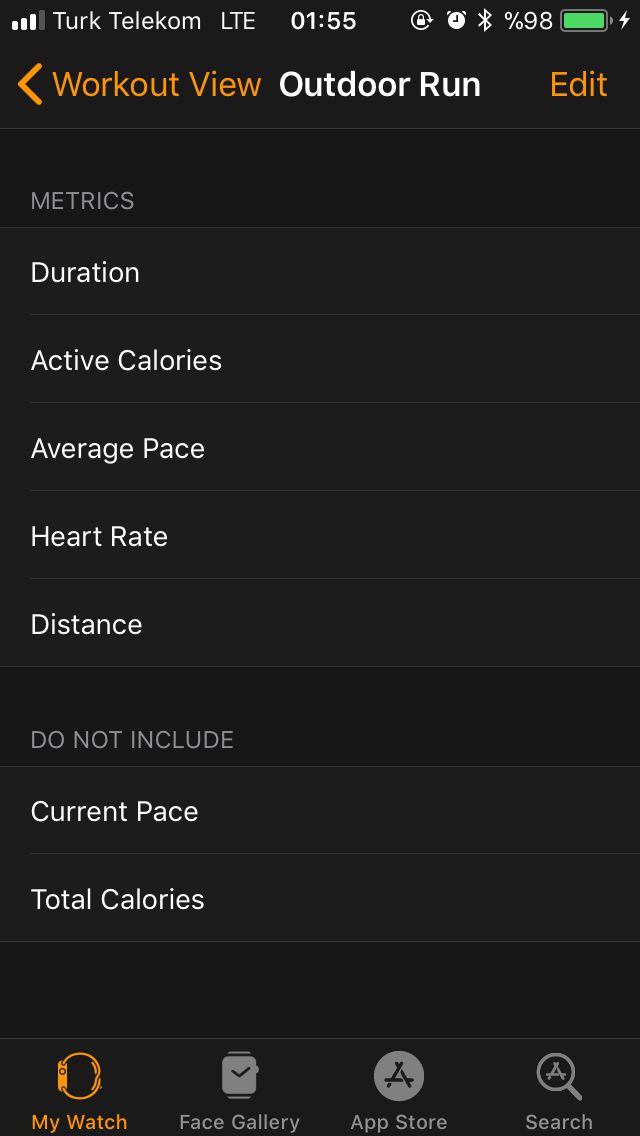
Task: Open the Search tab
Action: [559, 1090]
